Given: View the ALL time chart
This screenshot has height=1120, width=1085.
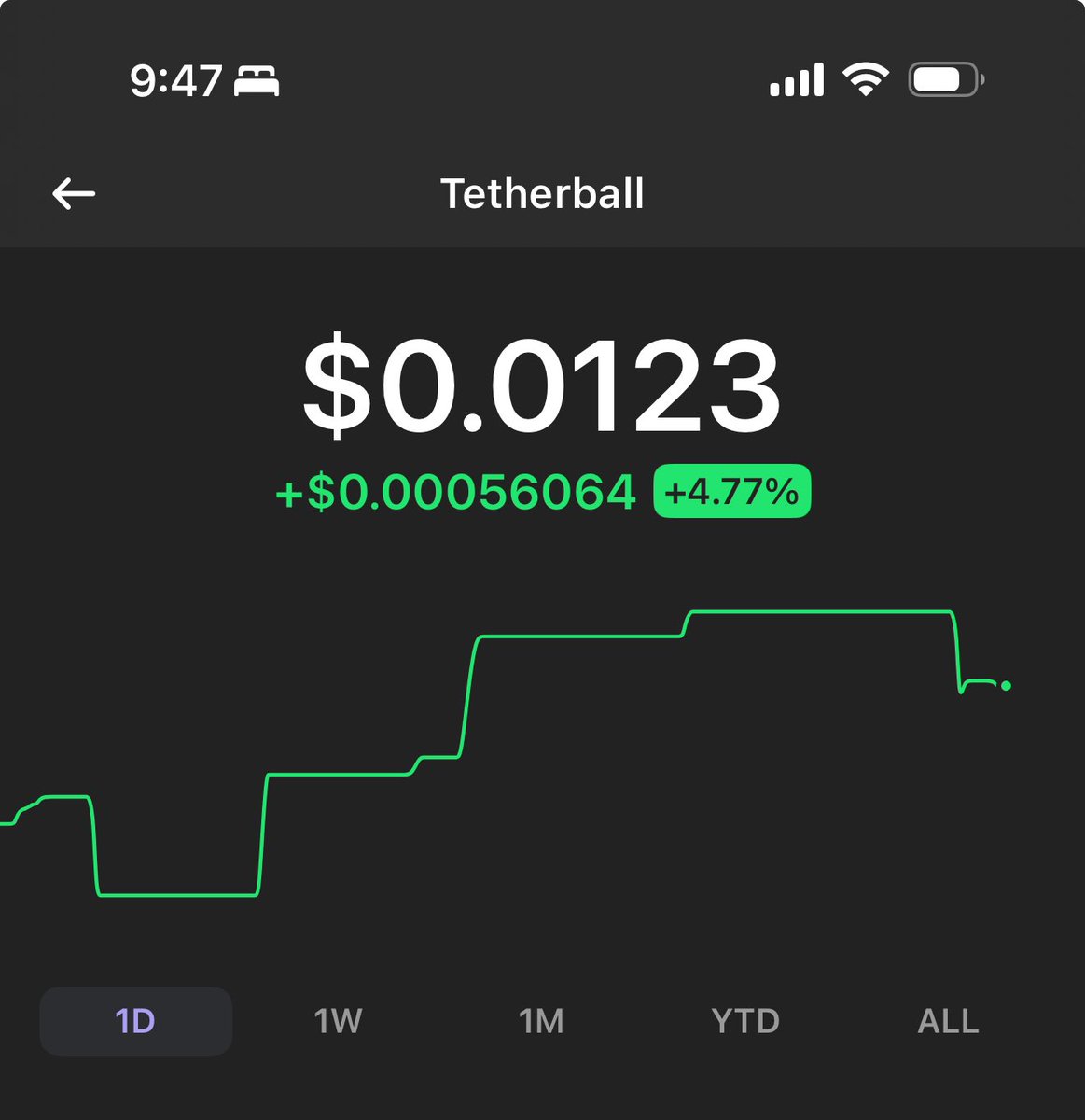Looking at the screenshot, I should (949, 1021).
